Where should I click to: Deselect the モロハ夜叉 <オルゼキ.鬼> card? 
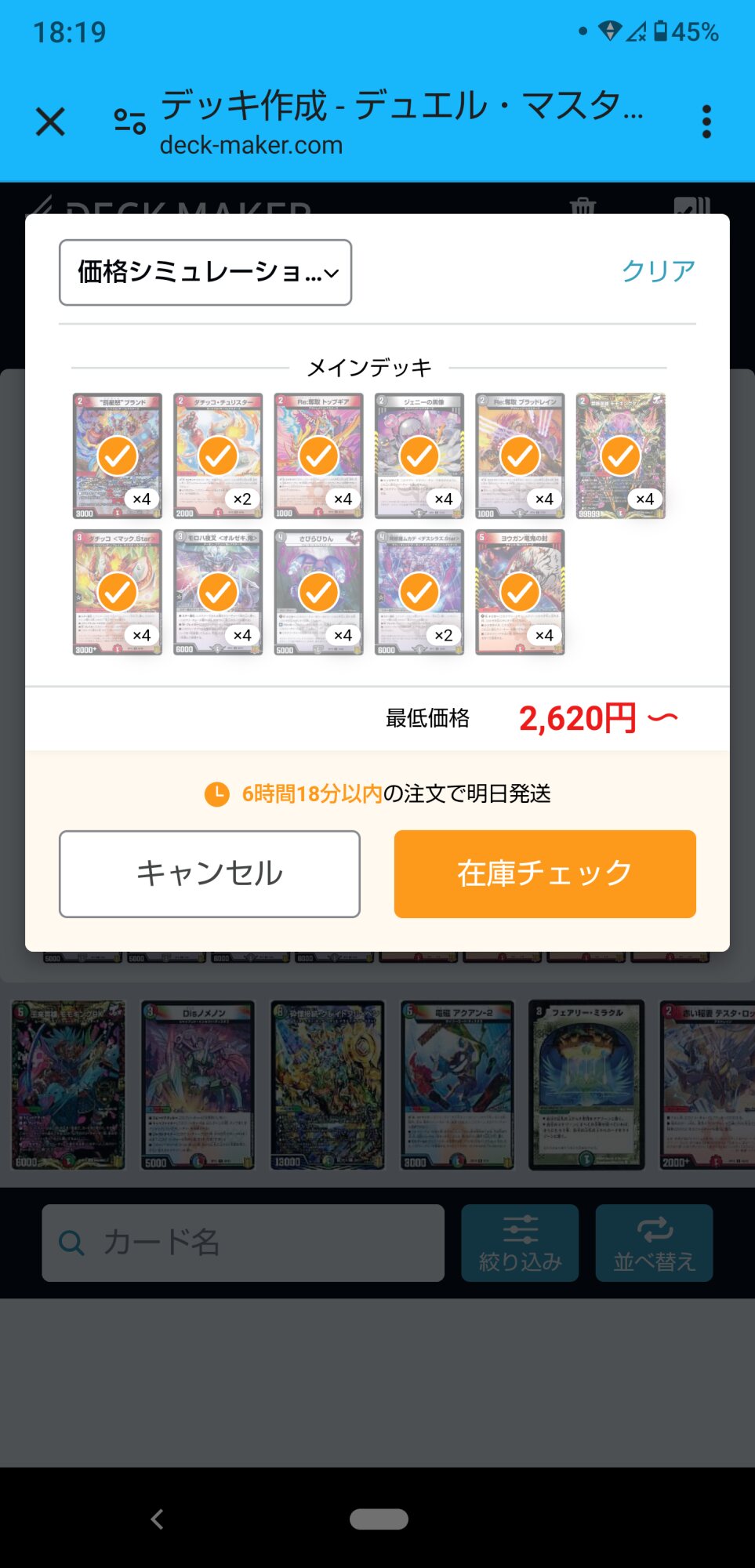pos(218,592)
